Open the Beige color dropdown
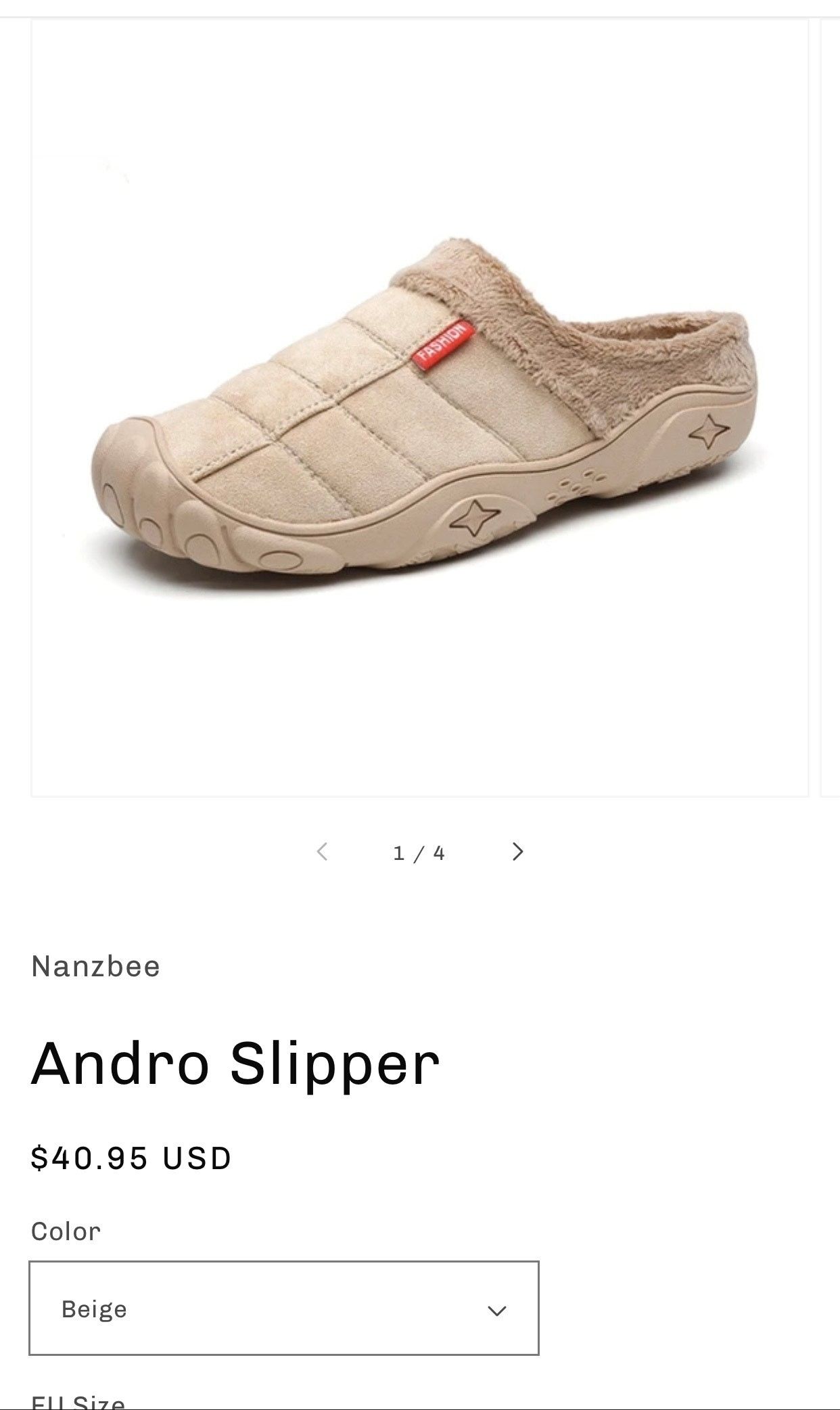 coord(283,1309)
